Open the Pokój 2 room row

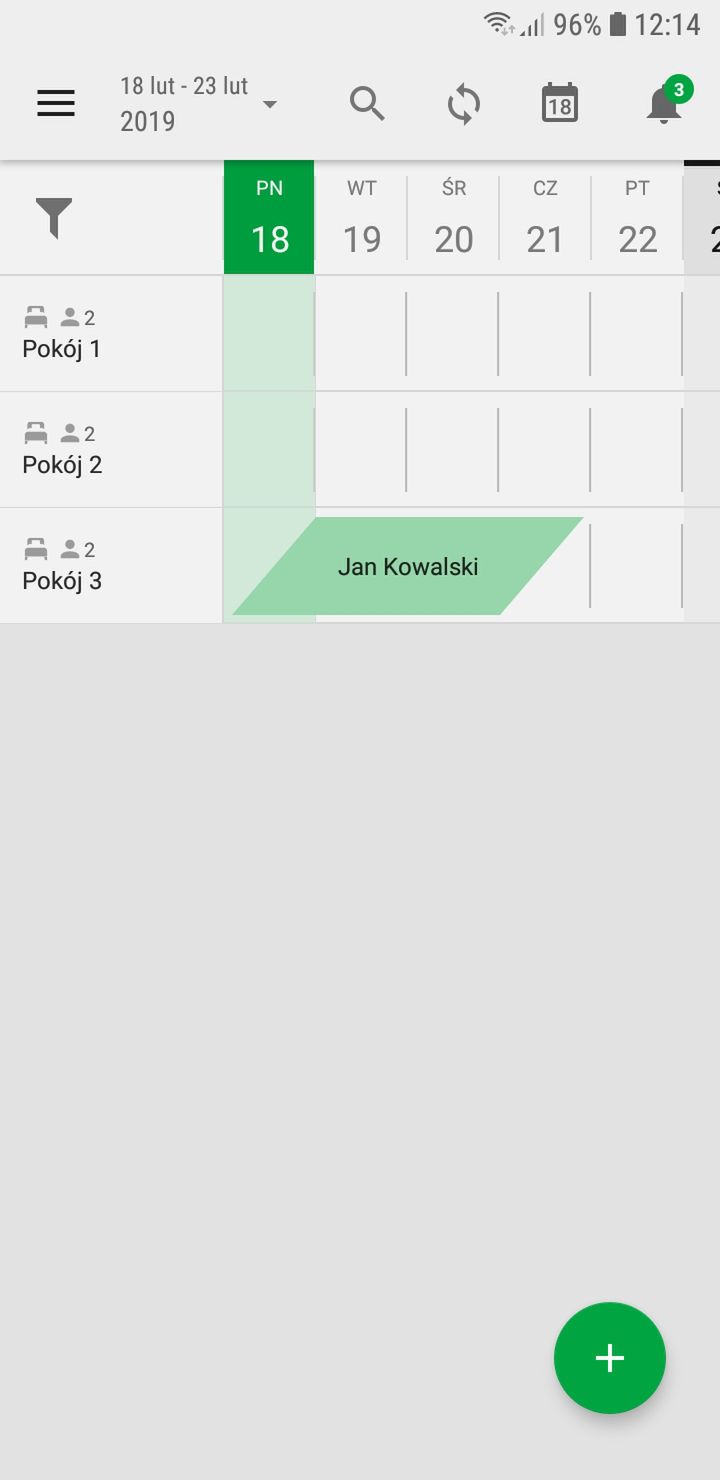[x=111, y=450]
